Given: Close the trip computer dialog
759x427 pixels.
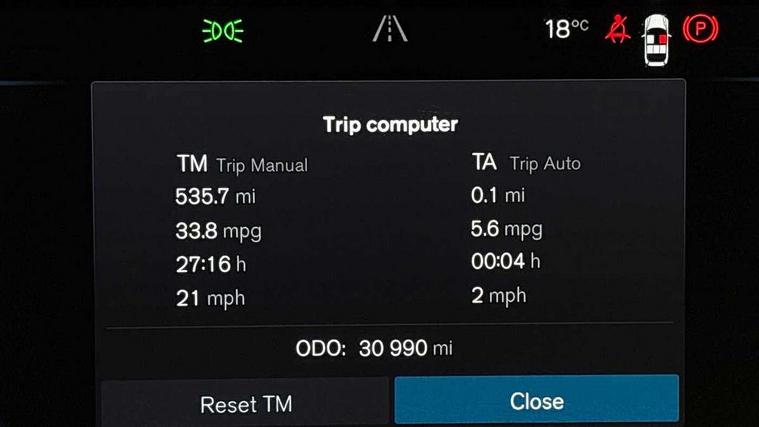Looking at the screenshot, I should [536, 401].
